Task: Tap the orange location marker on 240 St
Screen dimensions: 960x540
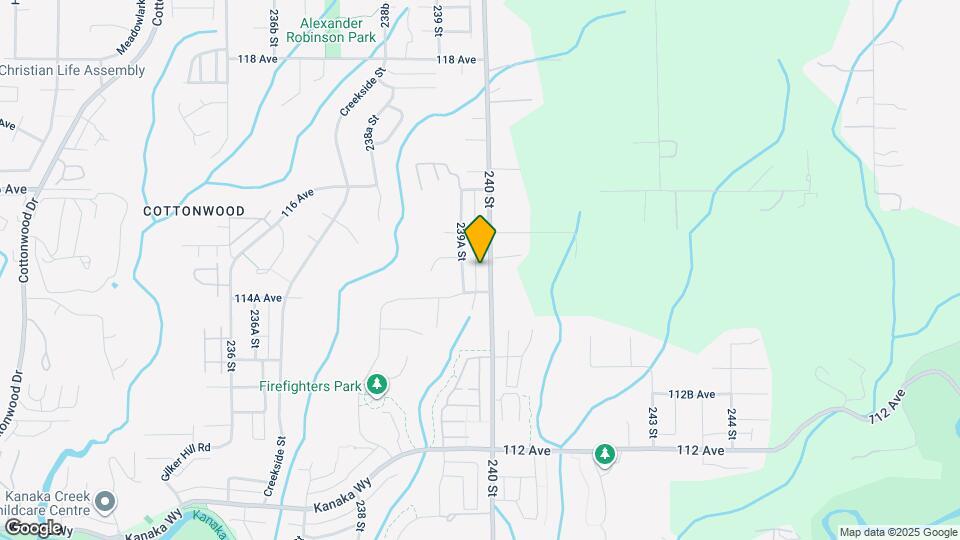Action: coord(480,238)
